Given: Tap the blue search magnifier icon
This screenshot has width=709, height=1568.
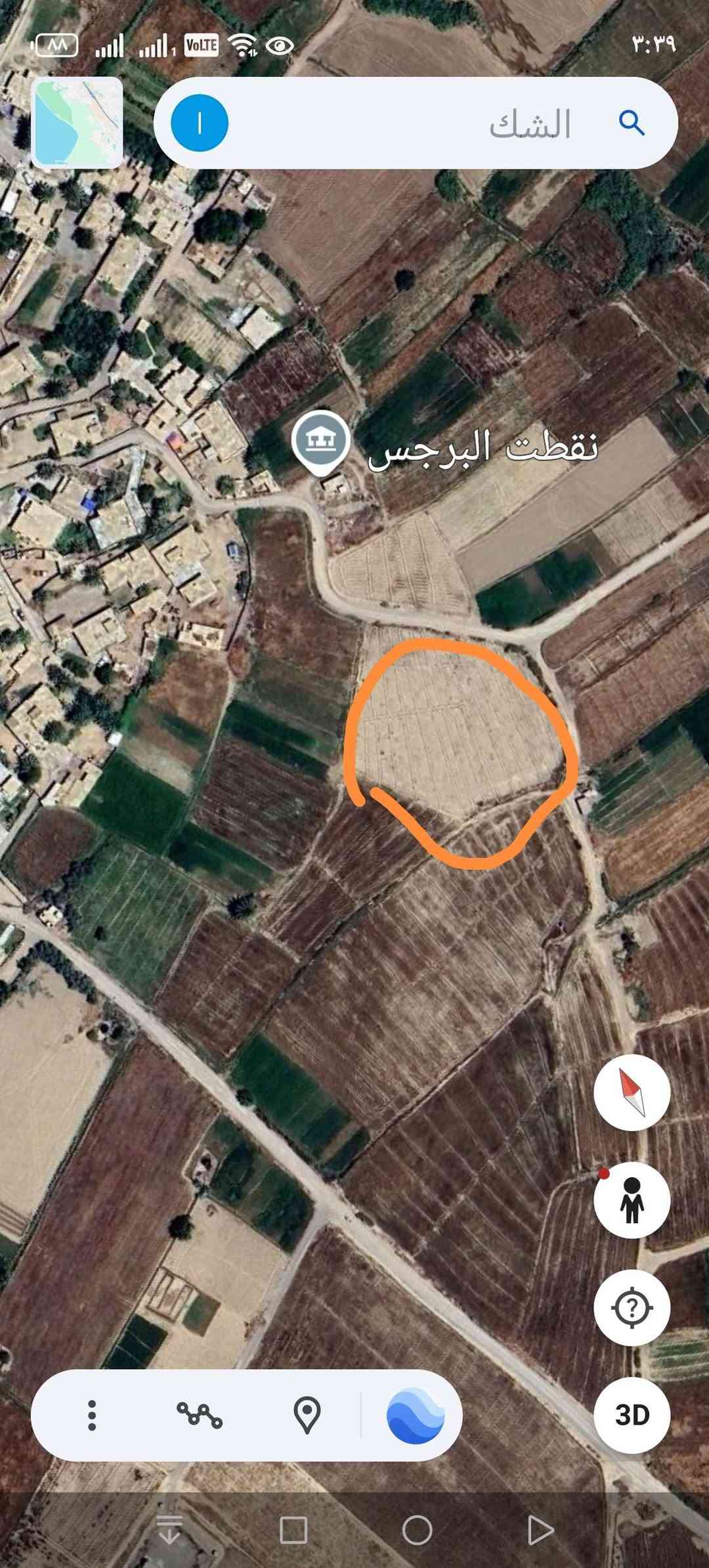Looking at the screenshot, I should [x=632, y=123].
